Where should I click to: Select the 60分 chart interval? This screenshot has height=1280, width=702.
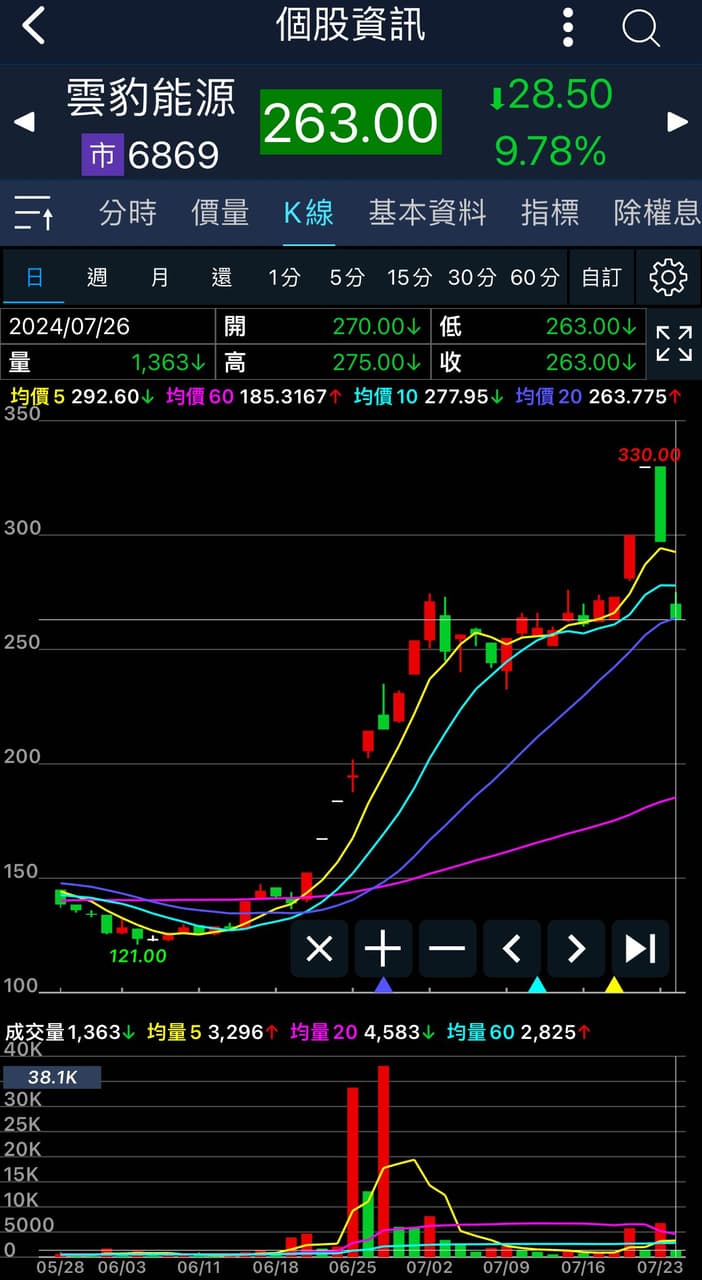(534, 277)
